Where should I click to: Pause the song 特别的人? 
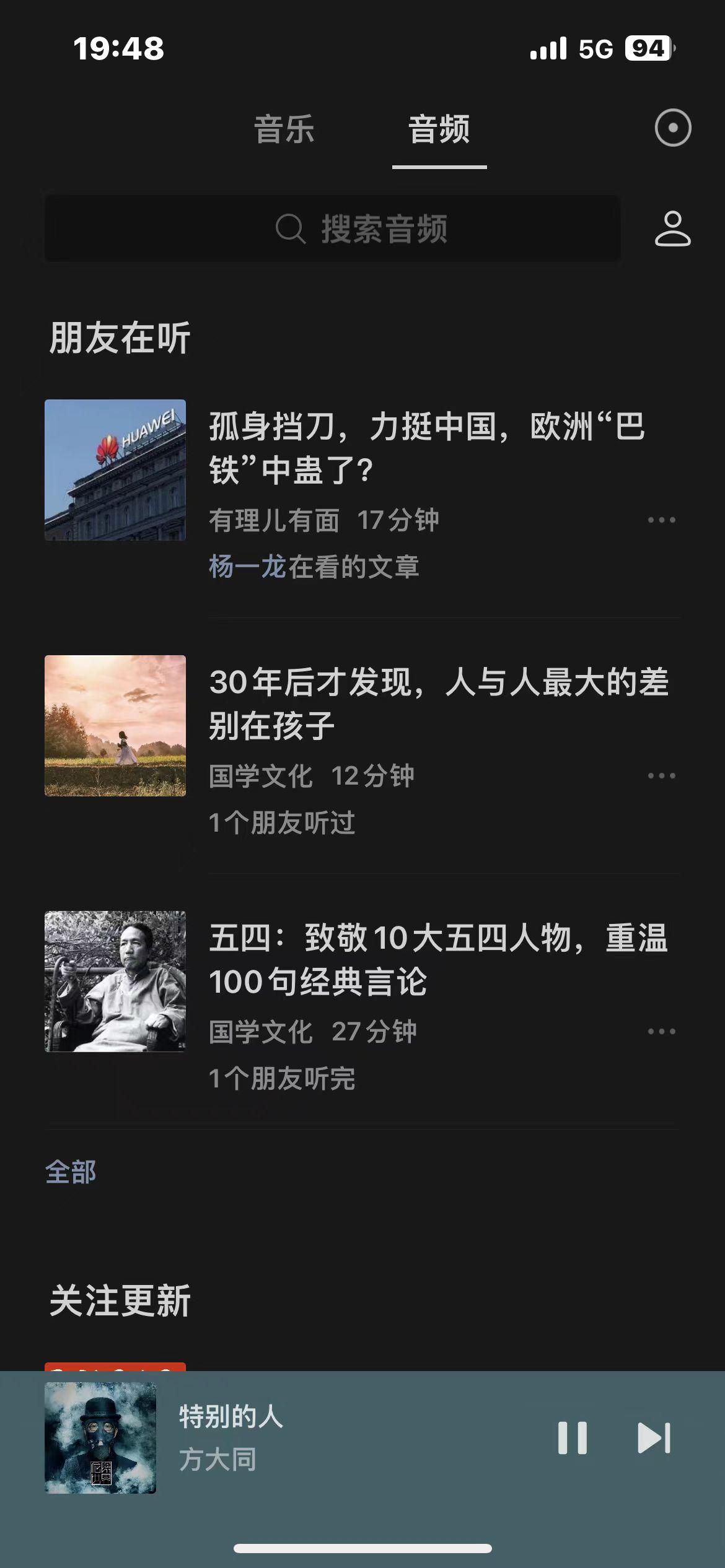coord(572,1438)
